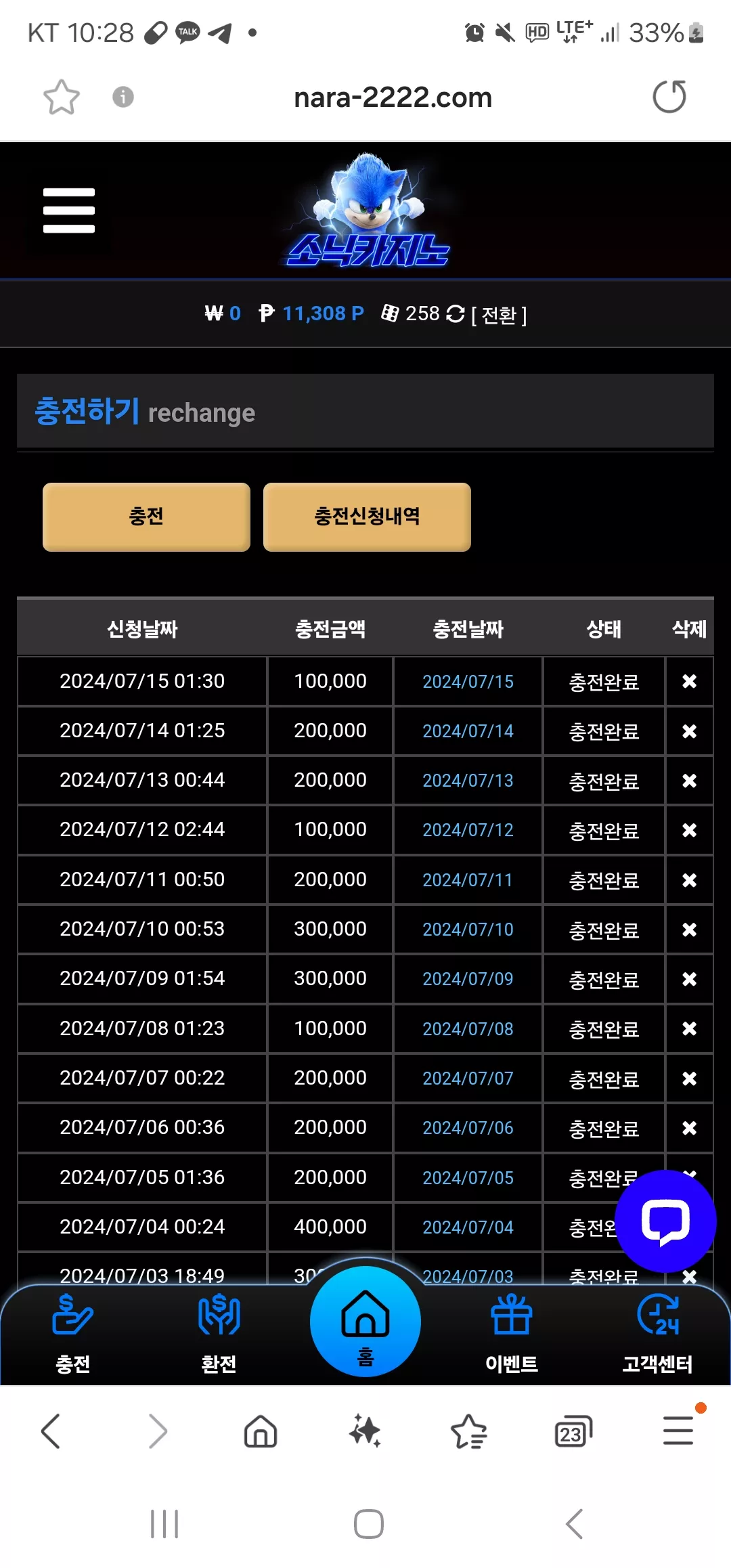Open 충전신청내역 history button
Screen dimensions: 731x1568
pos(367,517)
